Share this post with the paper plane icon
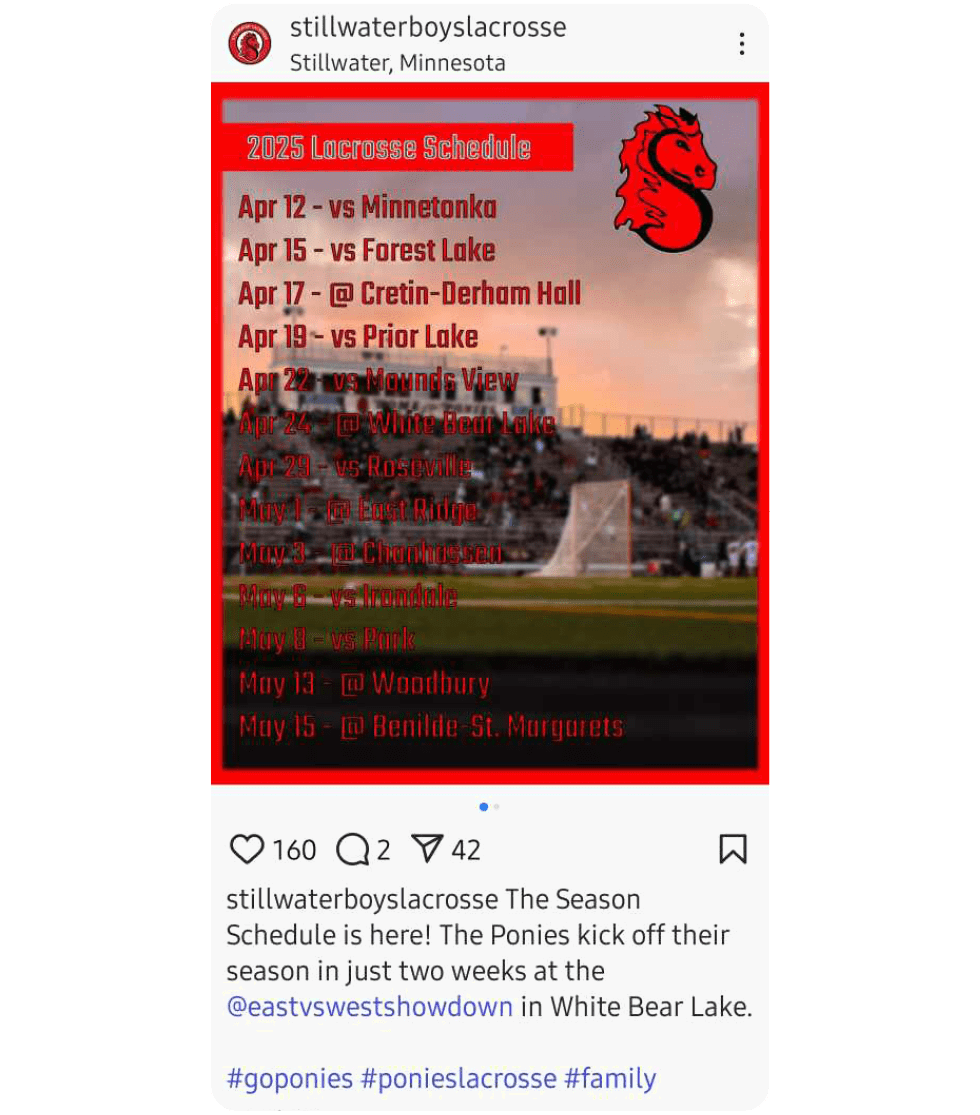Screen dimensions: 980x1115 tap(427, 849)
